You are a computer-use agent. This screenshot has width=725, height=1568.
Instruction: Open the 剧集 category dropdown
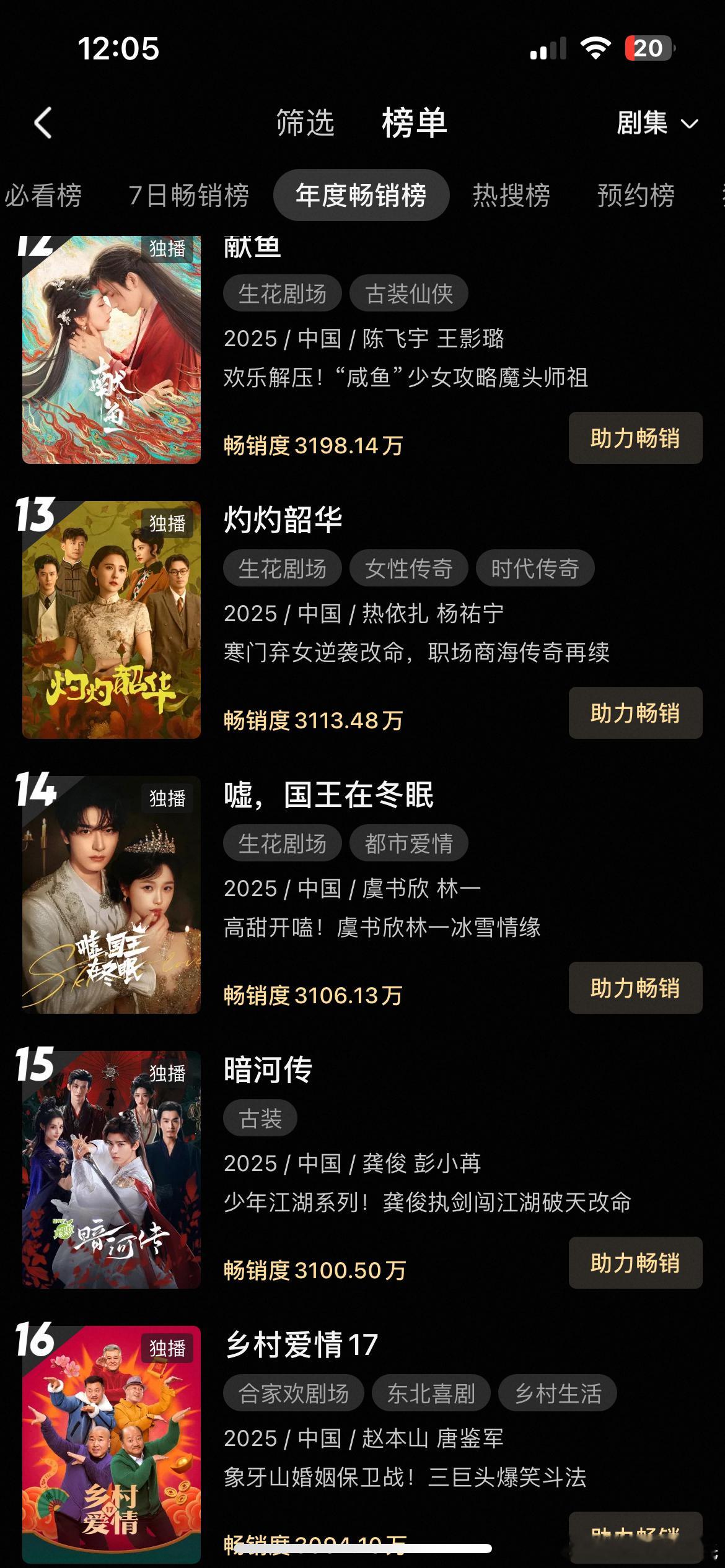(657, 123)
